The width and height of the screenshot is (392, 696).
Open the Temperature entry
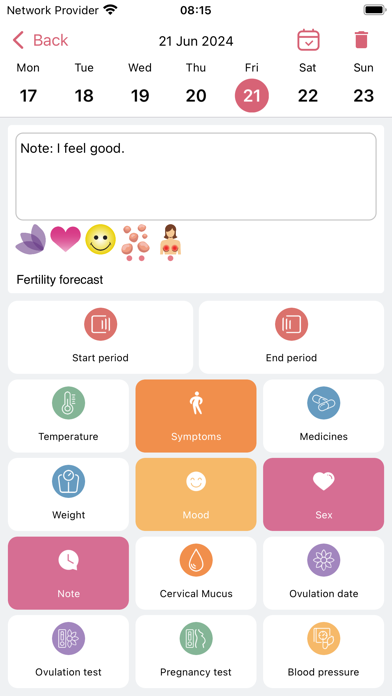[x=68, y=416]
